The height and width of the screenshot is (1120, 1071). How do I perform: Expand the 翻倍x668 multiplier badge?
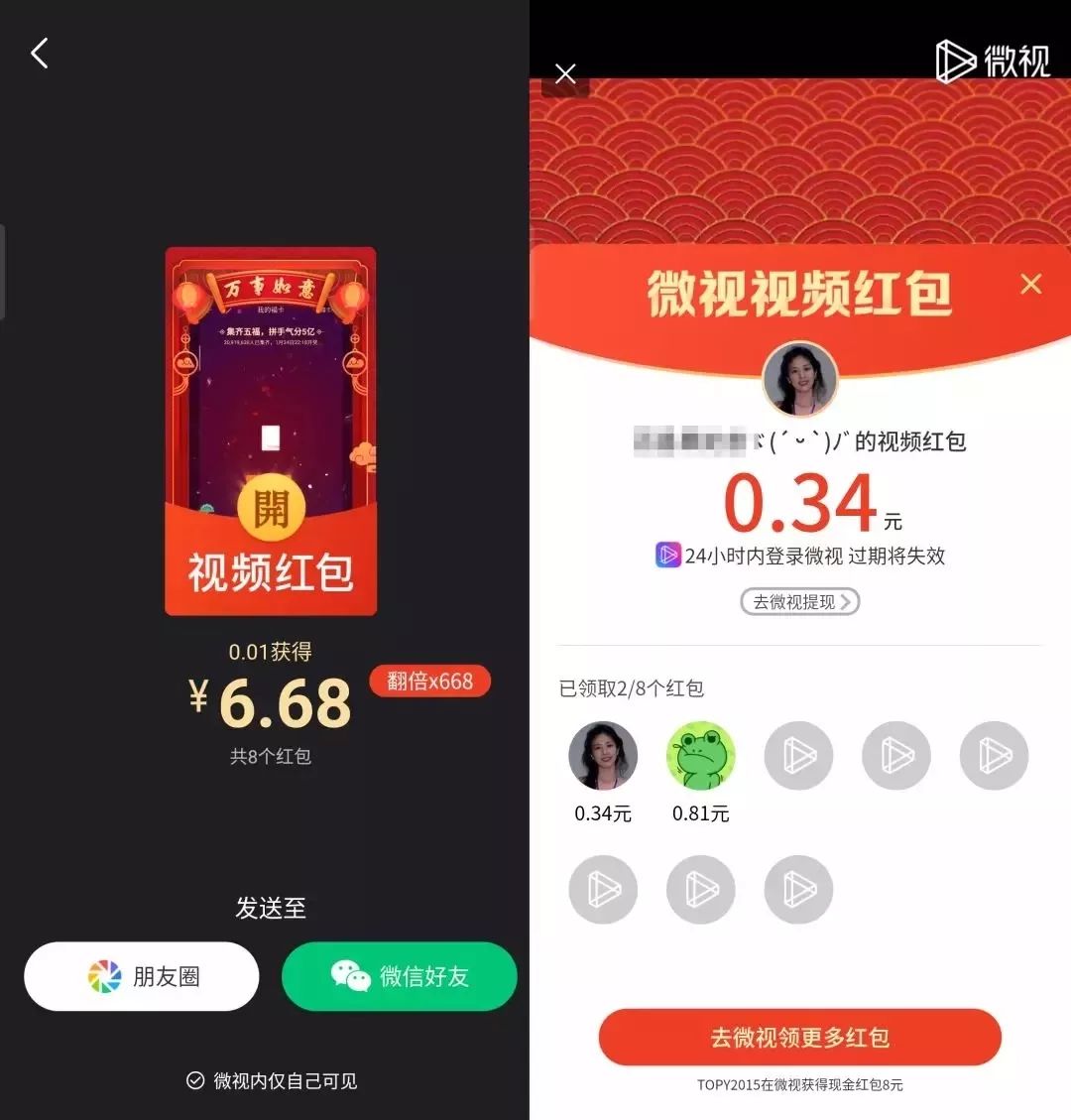429,681
